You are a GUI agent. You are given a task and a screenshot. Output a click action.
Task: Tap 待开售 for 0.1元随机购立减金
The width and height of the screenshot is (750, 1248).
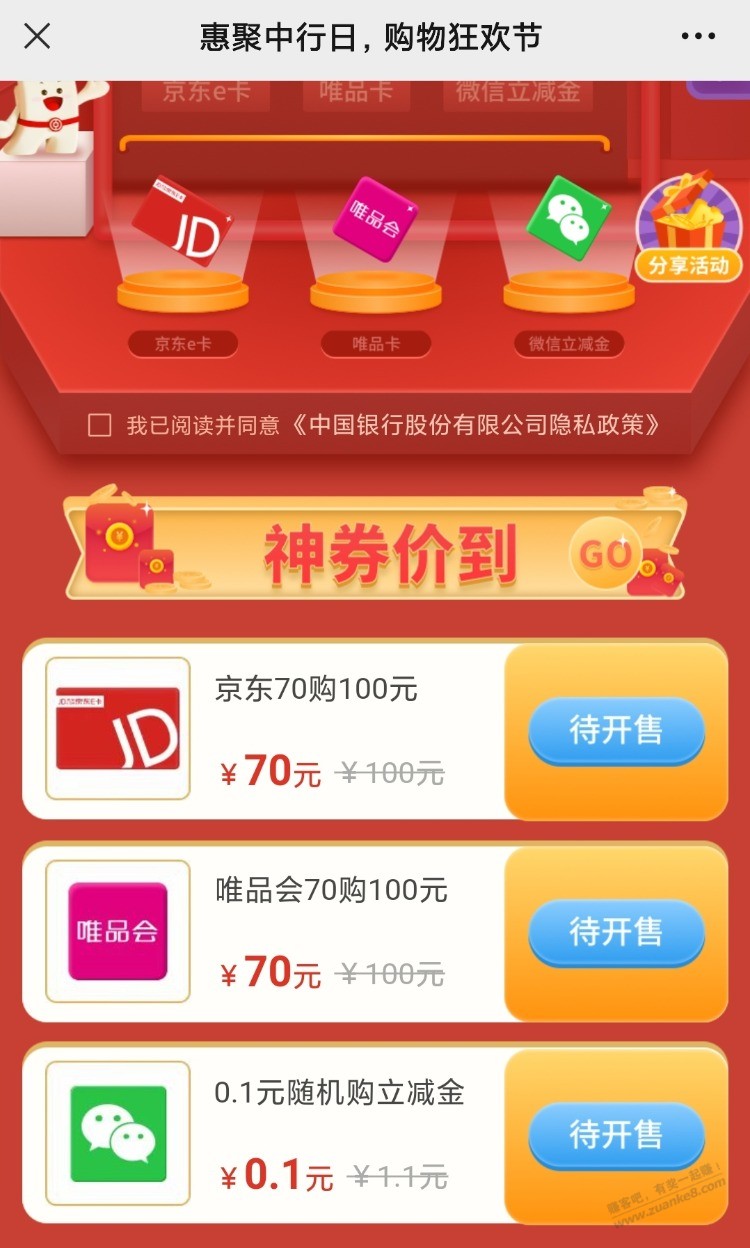click(x=616, y=1135)
